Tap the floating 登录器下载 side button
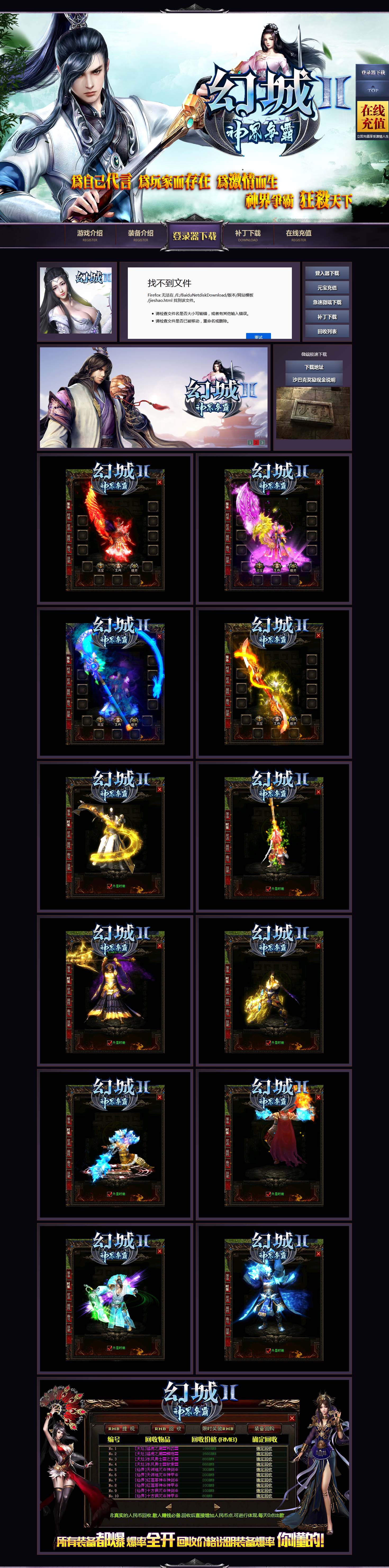Image resolution: width=389 pixels, height=1568 pixels. (373, 72)
